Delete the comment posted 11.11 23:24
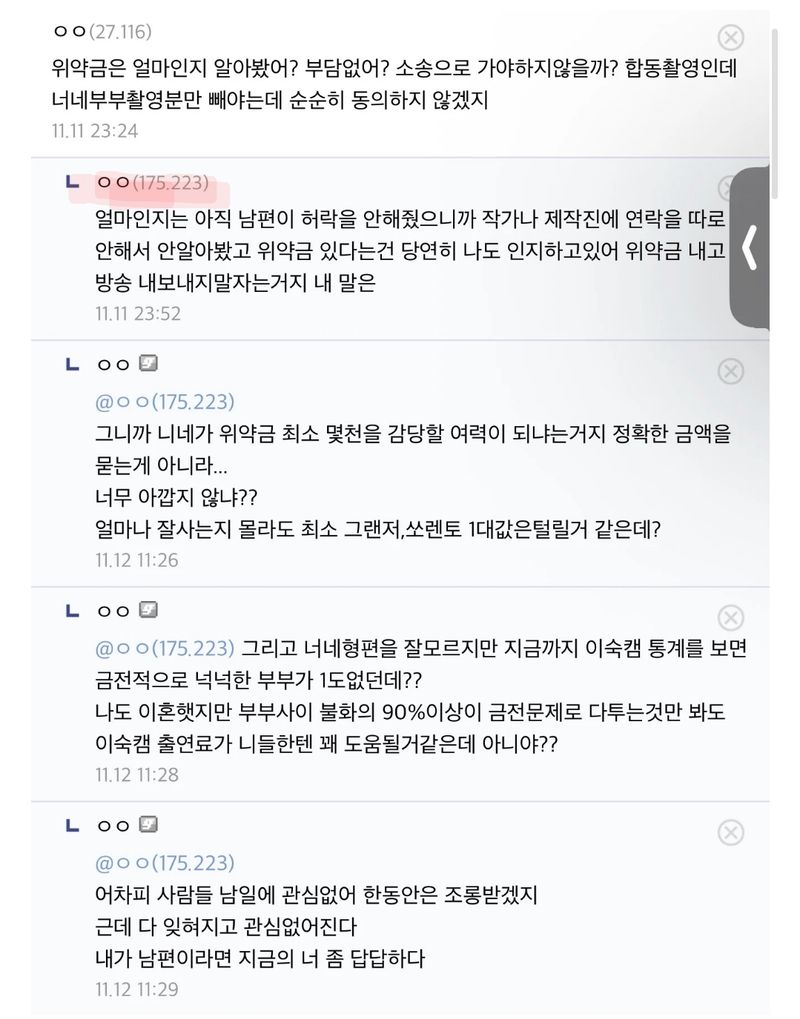Image resolution: width=800 pixels, height=1019 pixels. 732,38
